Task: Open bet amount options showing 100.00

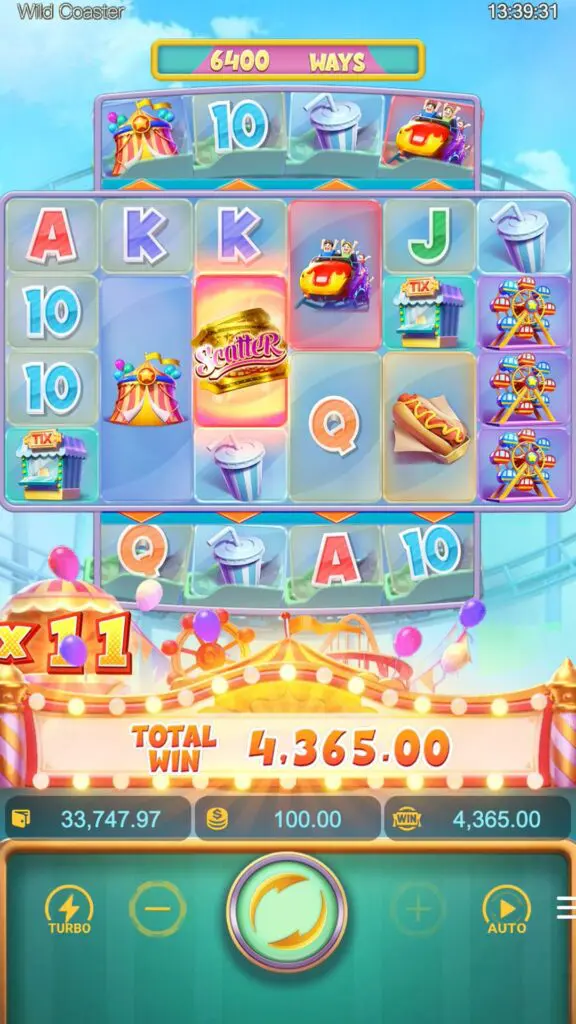Action: [x=287, y=818]
